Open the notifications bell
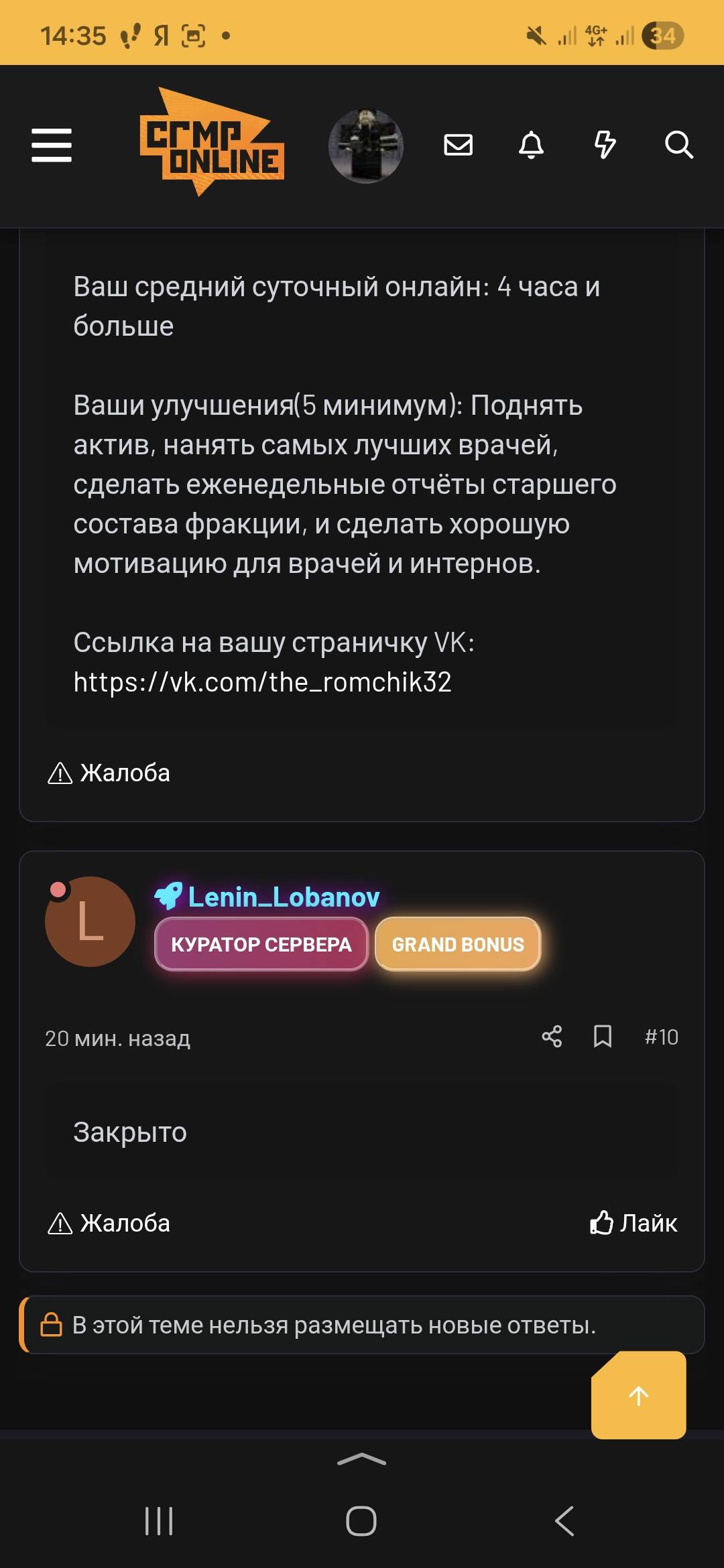Image resolution: width=724 pixels, height=1568 pixels. (532, 145)
